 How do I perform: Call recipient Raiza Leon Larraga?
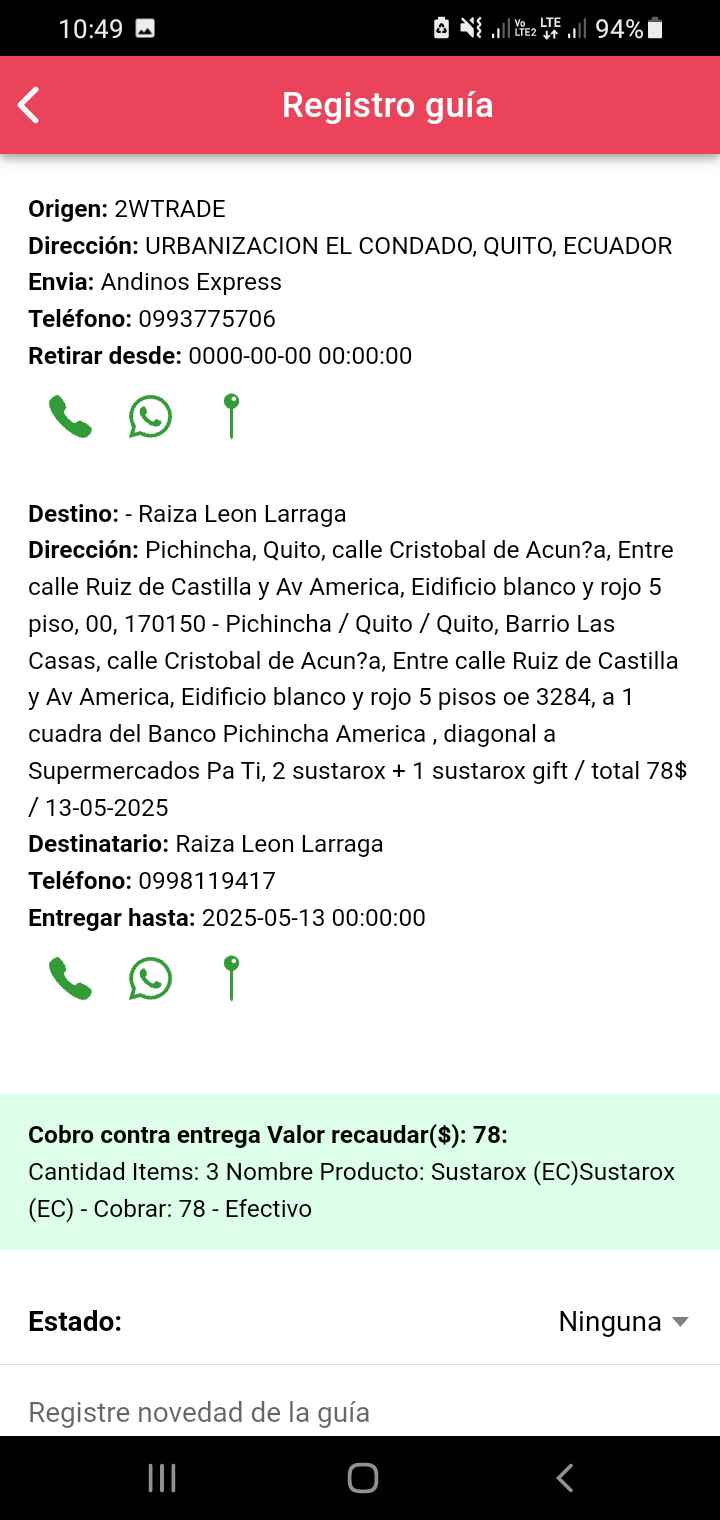(70, 978)
